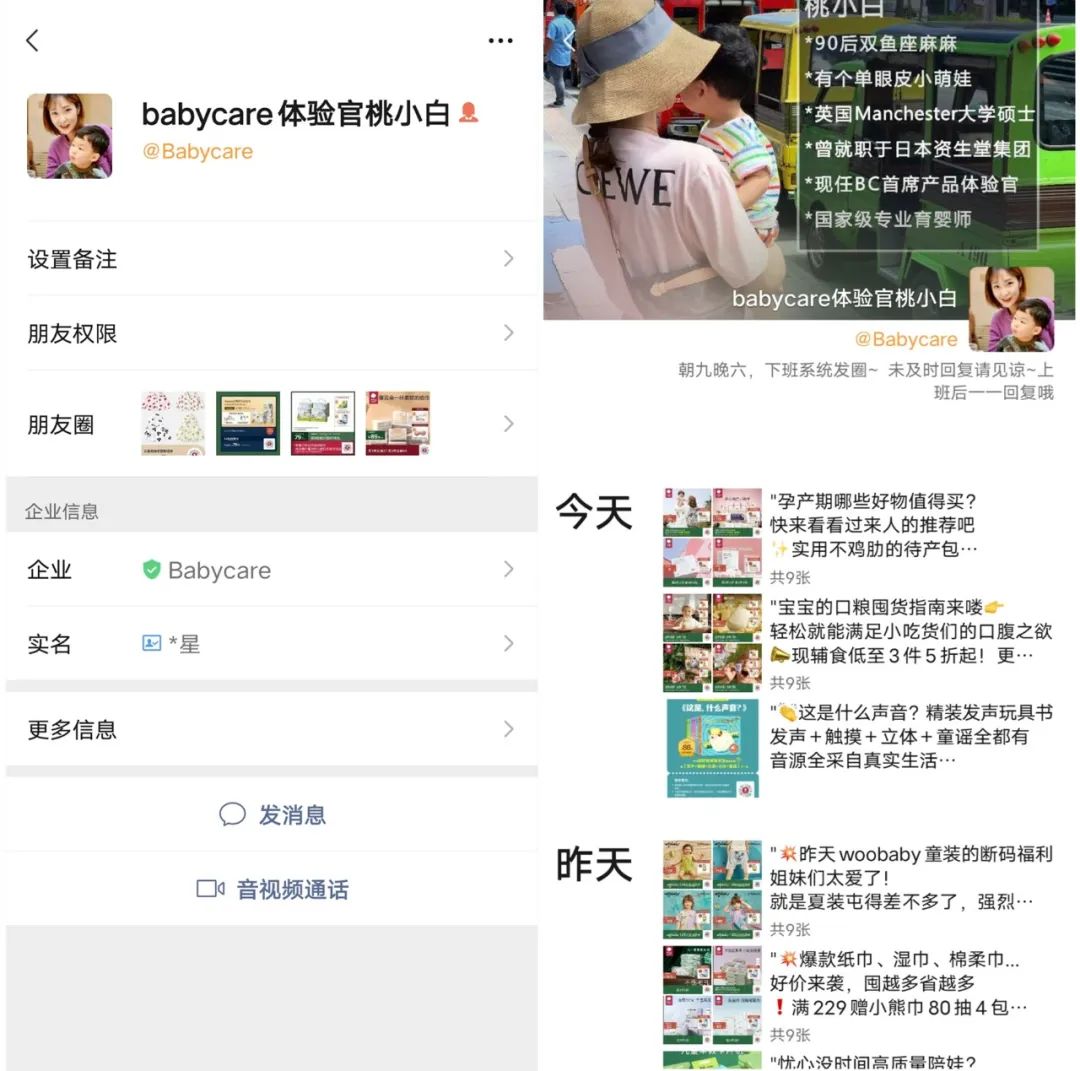Viewport: 1080px width, 1071px height.
Task: Open the 设置备注 row
Action: (x=270, y=259)
